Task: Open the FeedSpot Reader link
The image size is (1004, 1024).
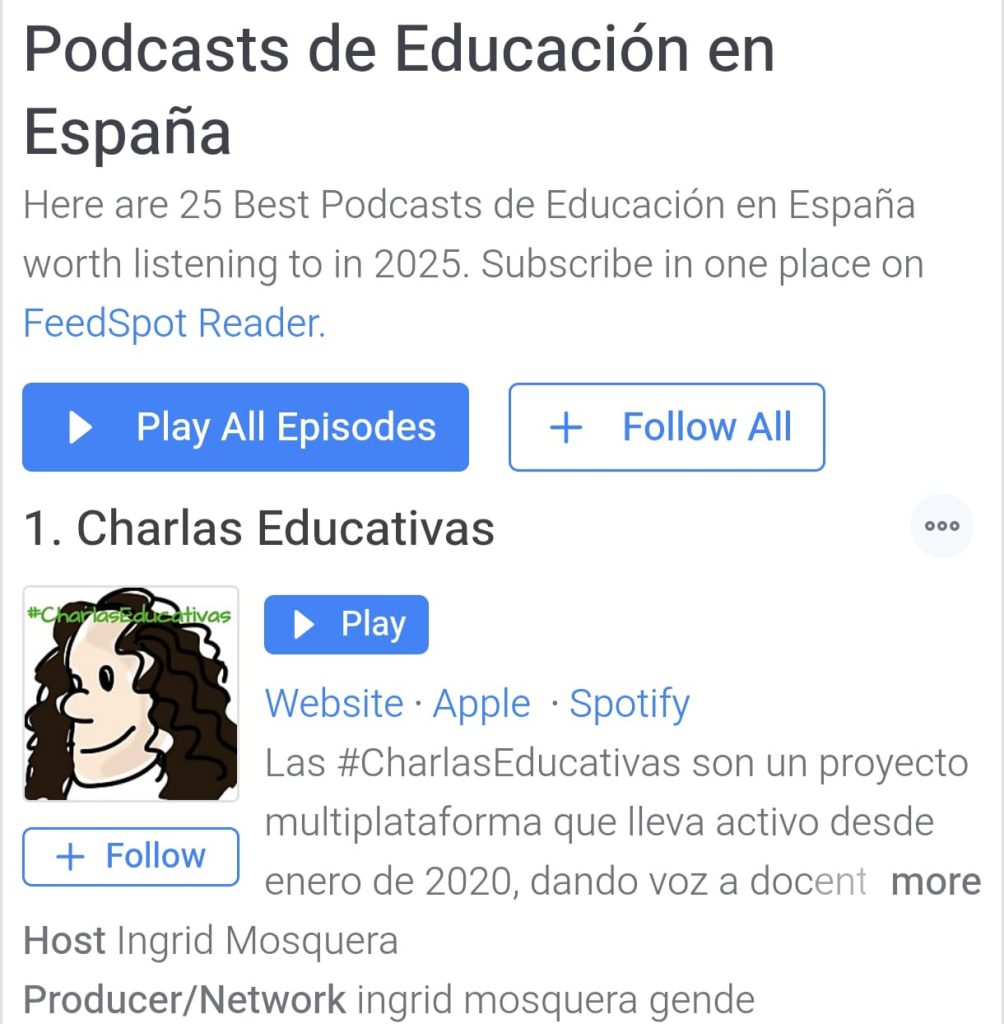Action: [174, 324]
